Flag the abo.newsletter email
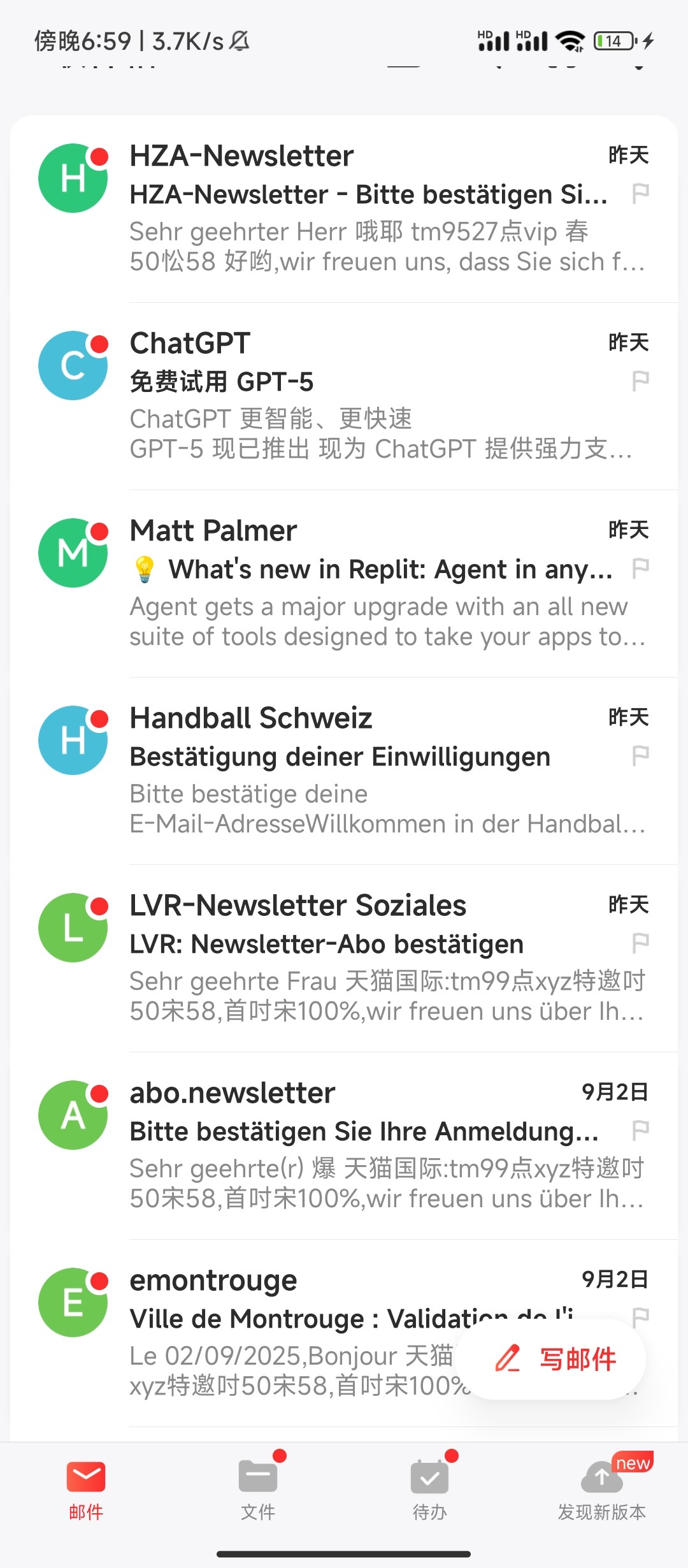 [640, 1130]
